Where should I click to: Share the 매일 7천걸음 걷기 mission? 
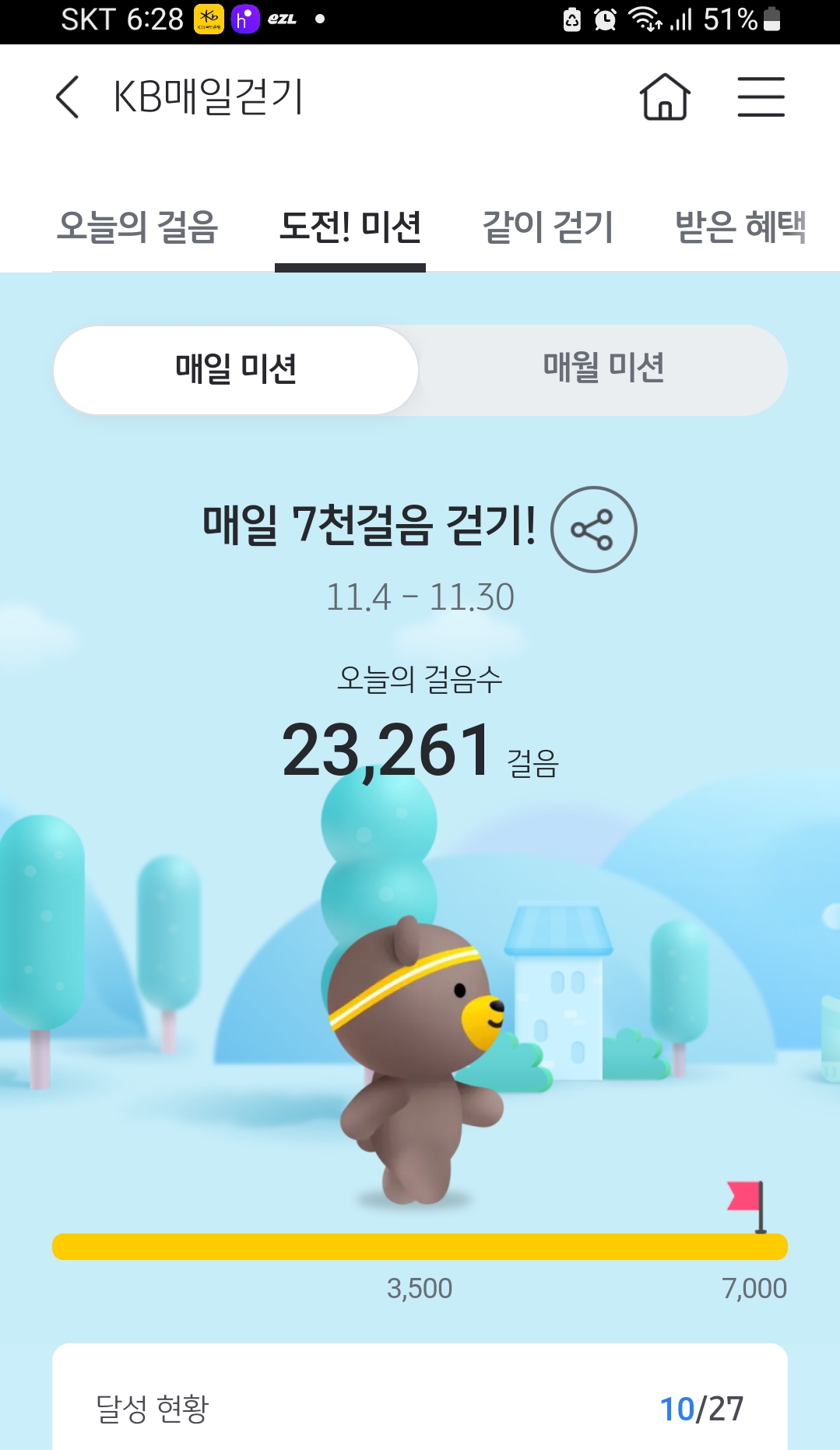tap(593, 530)
